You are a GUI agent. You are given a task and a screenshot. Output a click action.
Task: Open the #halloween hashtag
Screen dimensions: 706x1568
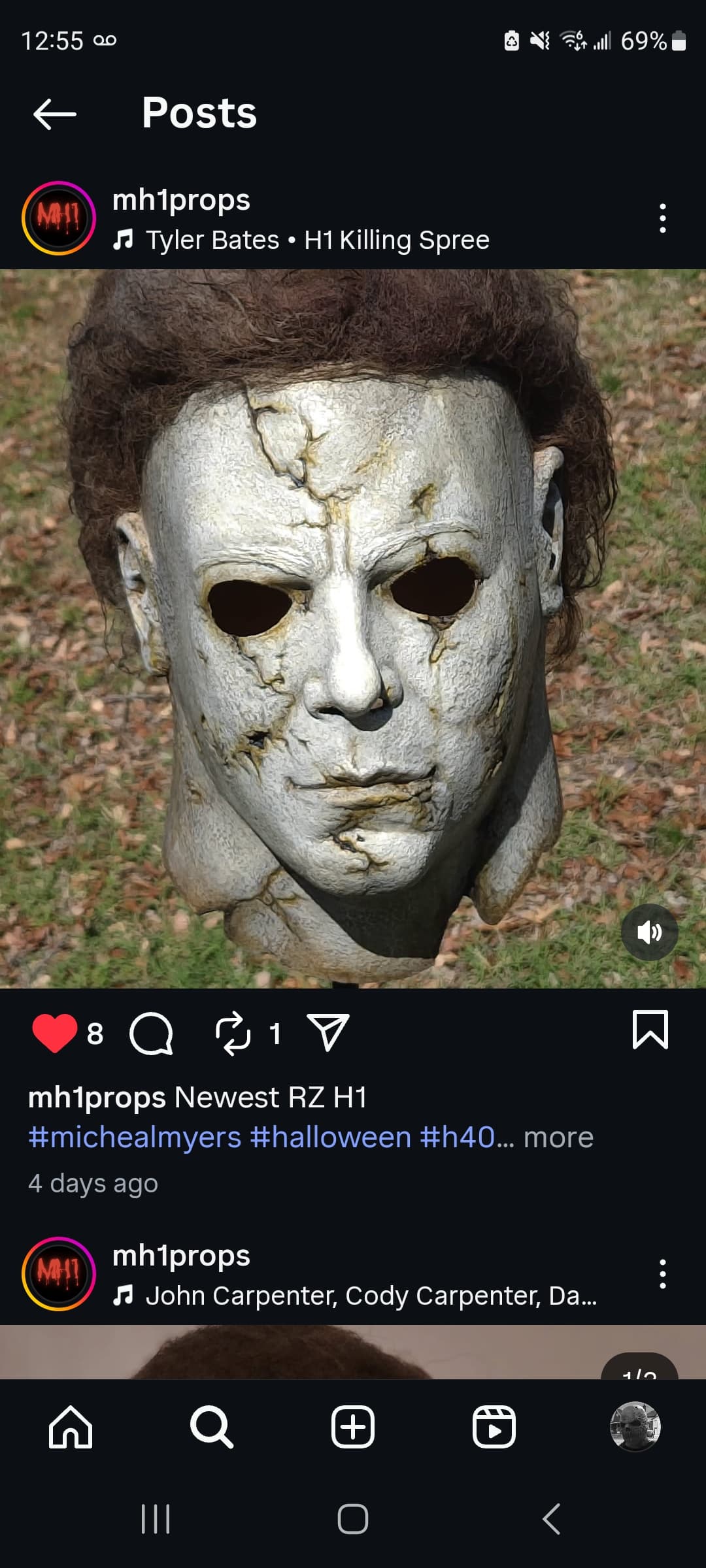(x=330, y=1137)
